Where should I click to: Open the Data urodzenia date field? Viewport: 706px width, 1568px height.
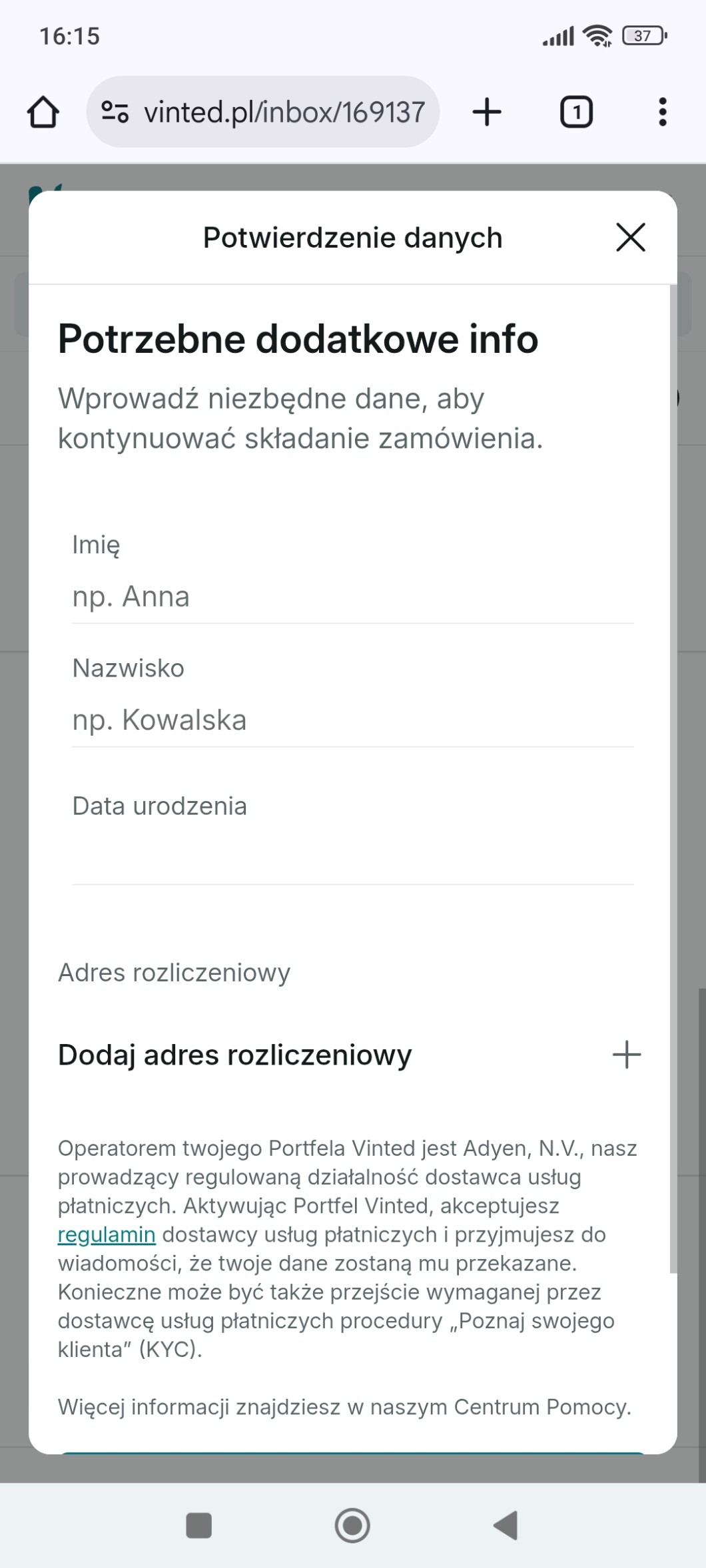[352, 855]
